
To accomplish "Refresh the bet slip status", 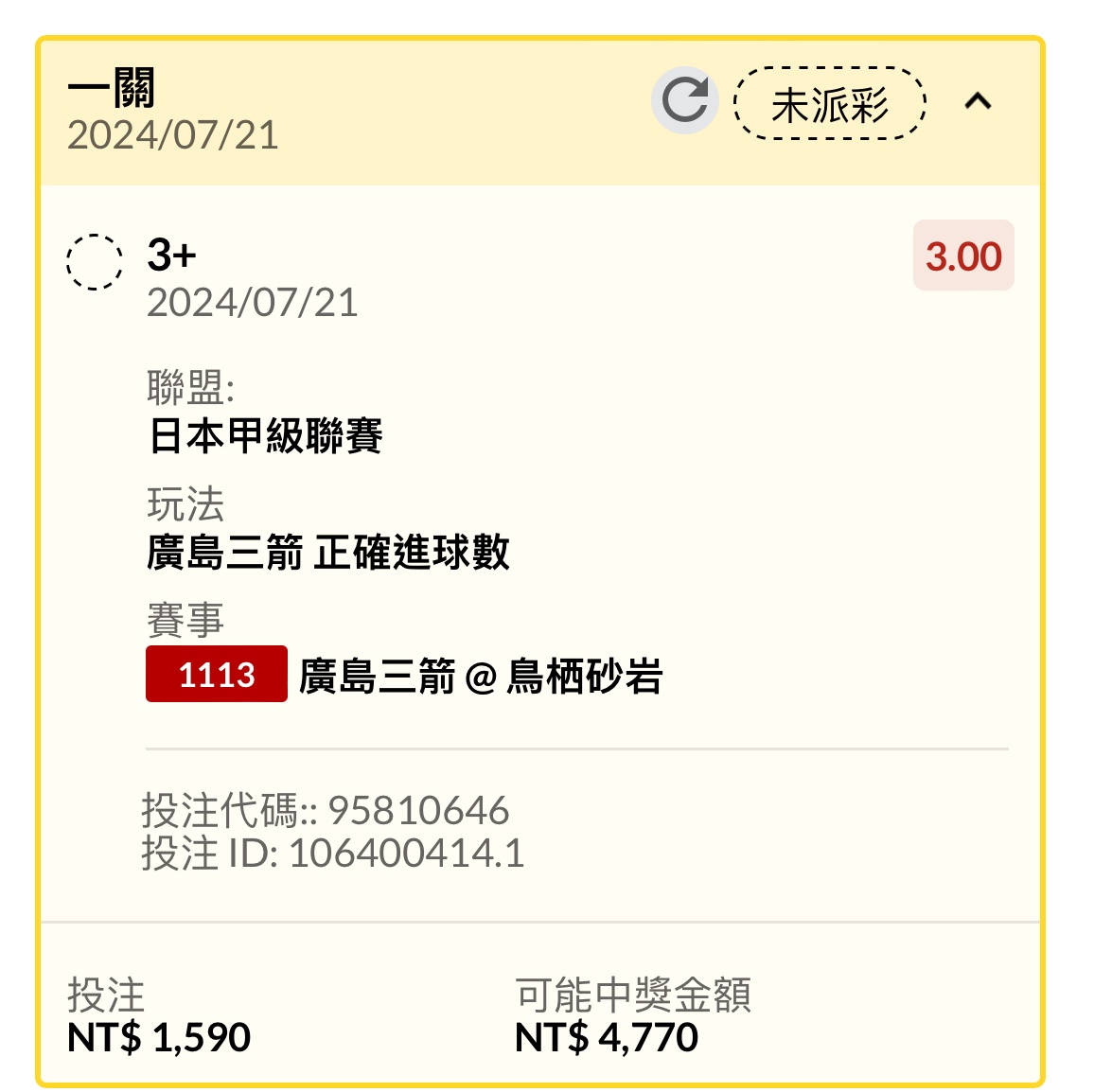I will tap(684, 100).
